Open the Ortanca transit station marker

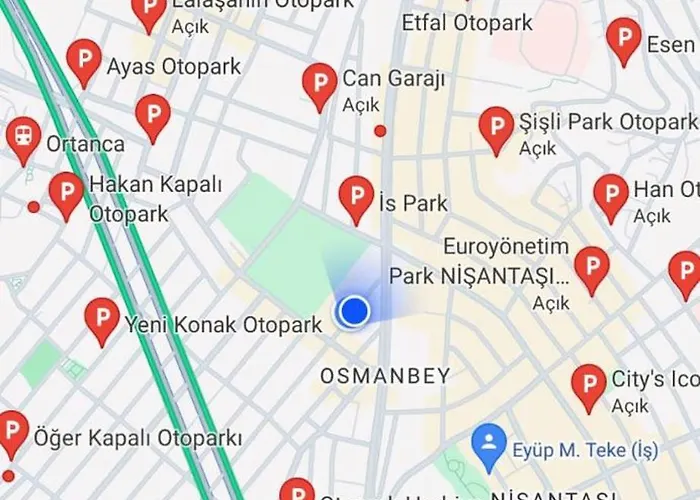pos(22,138)
